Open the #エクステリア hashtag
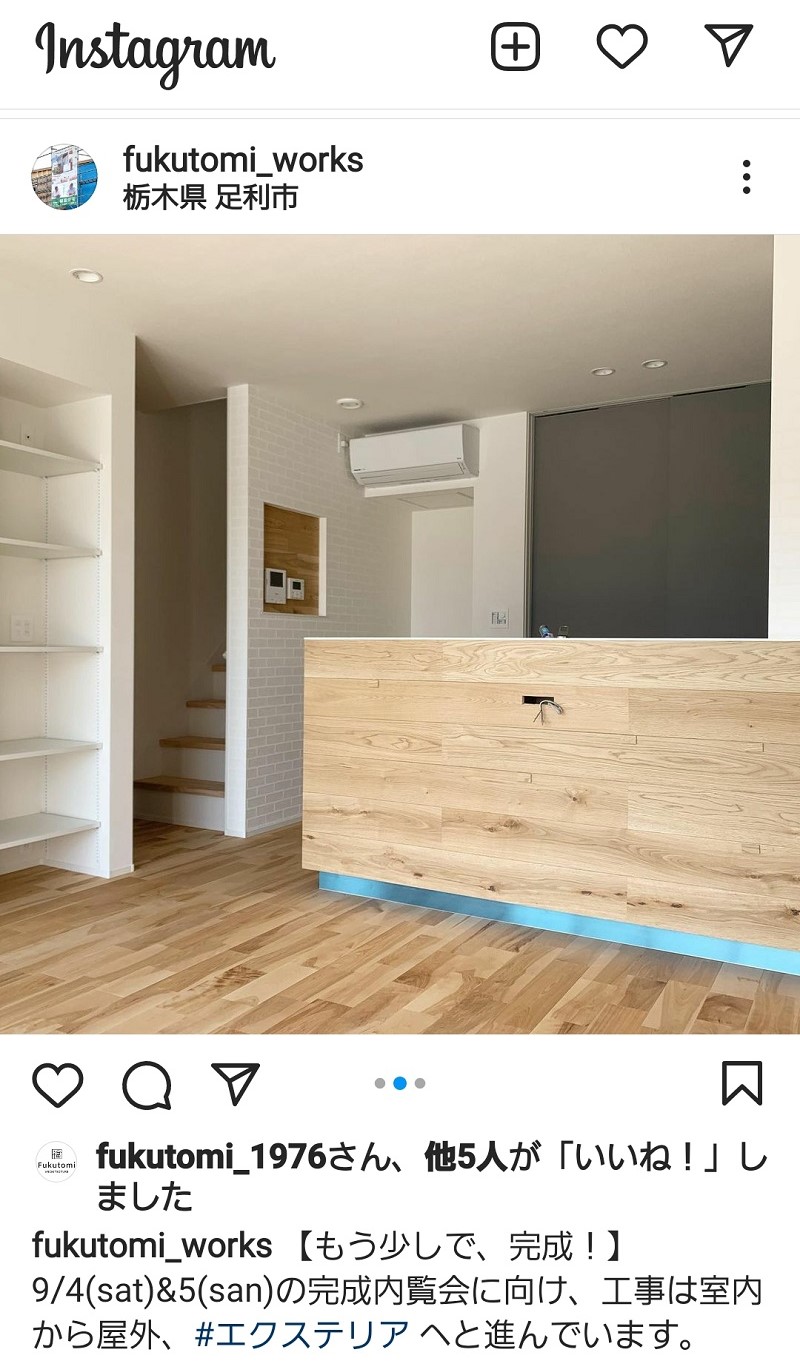 tap(302, 1334)
